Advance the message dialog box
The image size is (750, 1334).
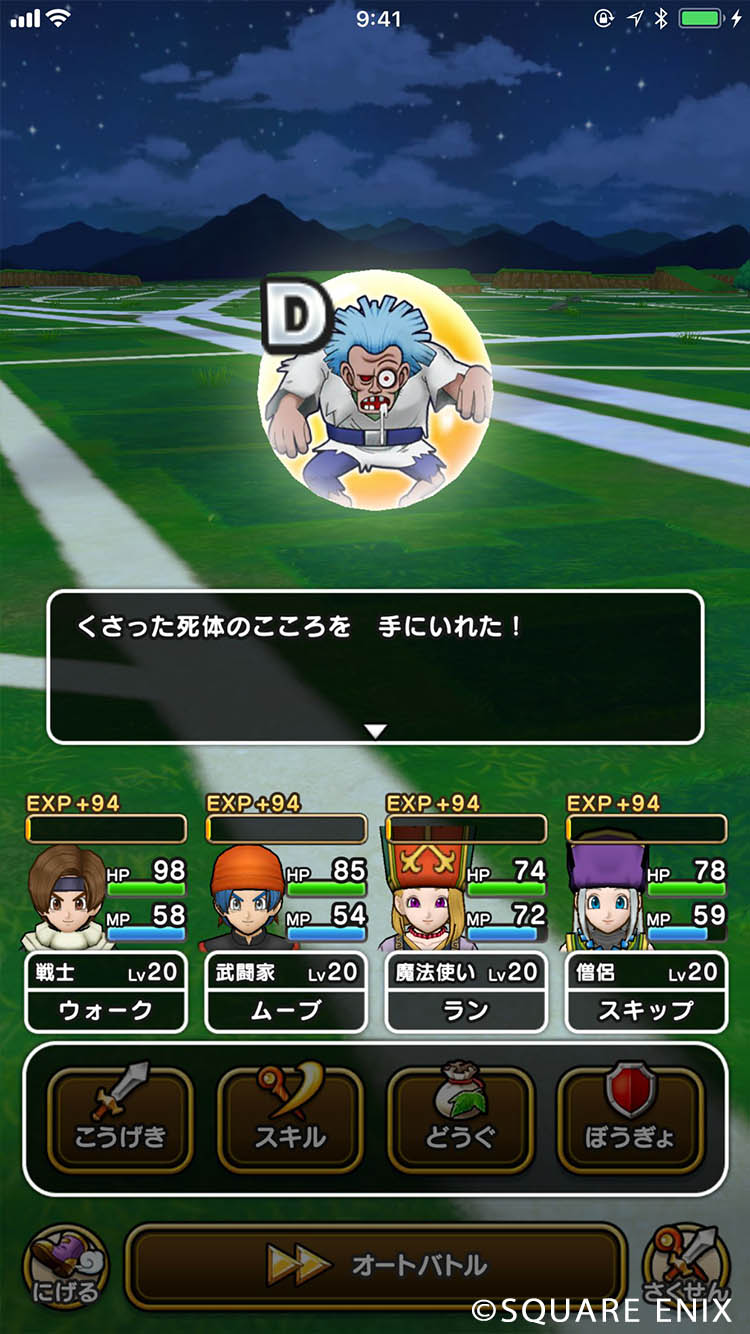coord(375,666)
